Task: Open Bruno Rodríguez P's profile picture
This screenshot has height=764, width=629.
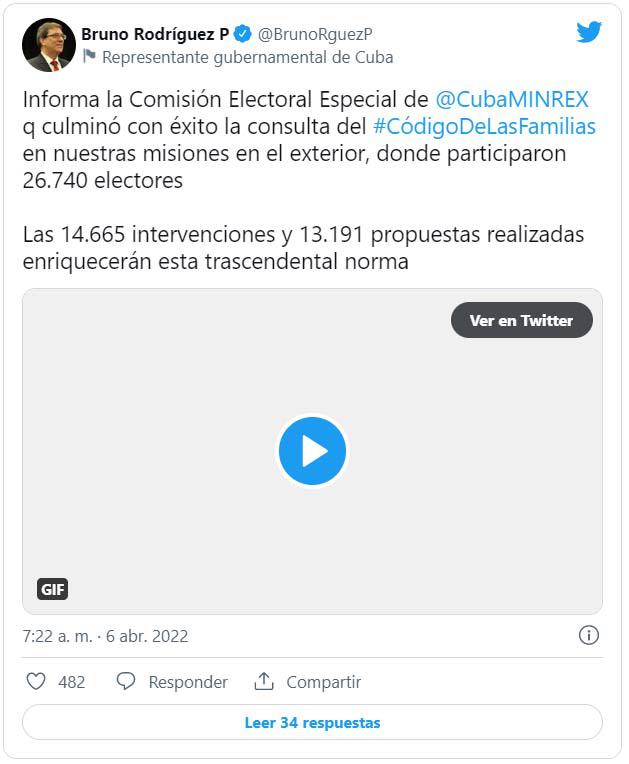Action: (x=49, y=45)
